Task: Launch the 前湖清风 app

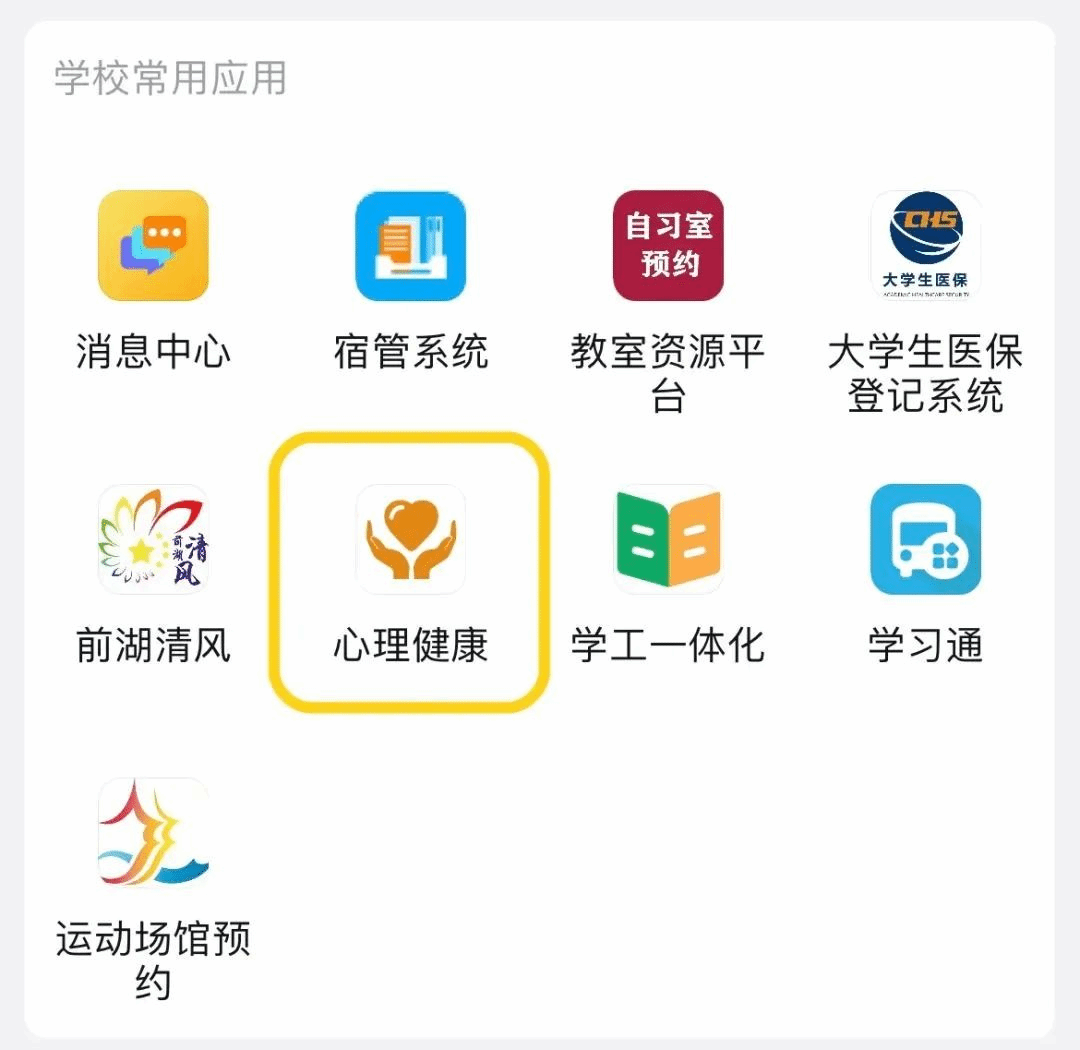Action: [153, 540]
